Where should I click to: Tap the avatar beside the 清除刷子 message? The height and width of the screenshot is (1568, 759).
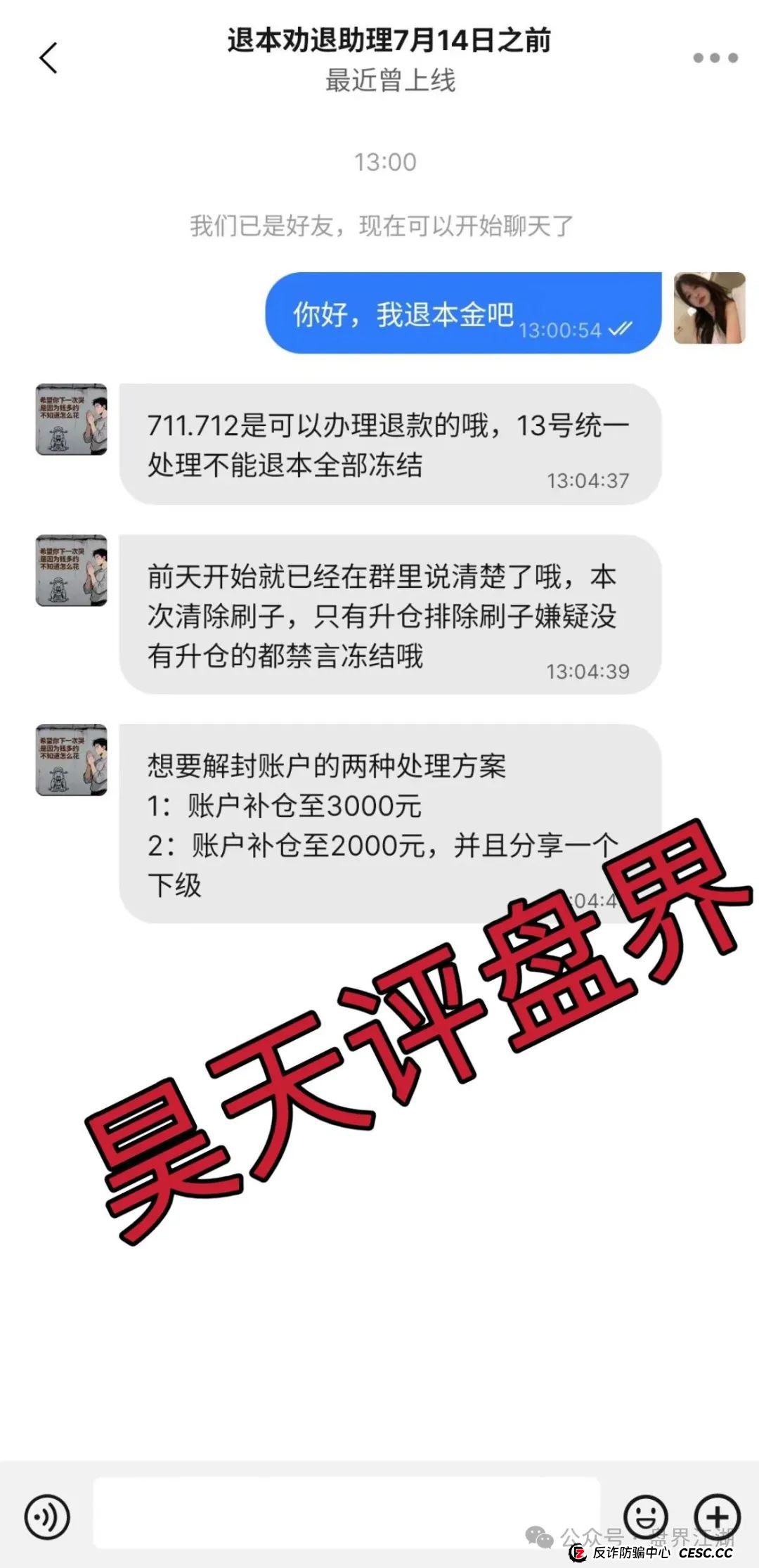coord(70,570)
